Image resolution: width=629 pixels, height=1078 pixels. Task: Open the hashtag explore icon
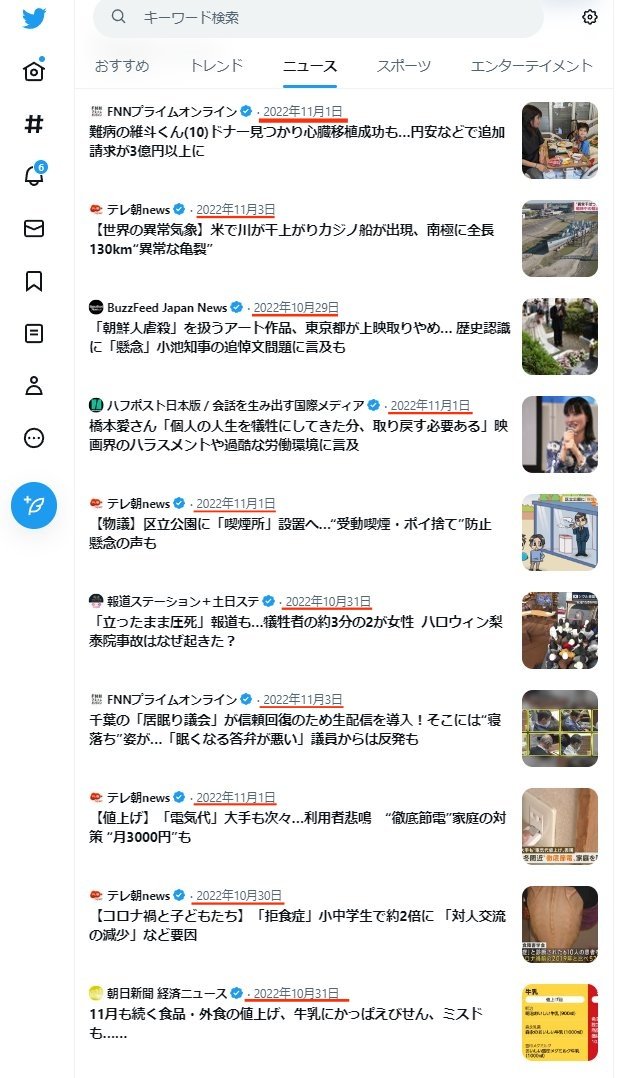(34, 124)
